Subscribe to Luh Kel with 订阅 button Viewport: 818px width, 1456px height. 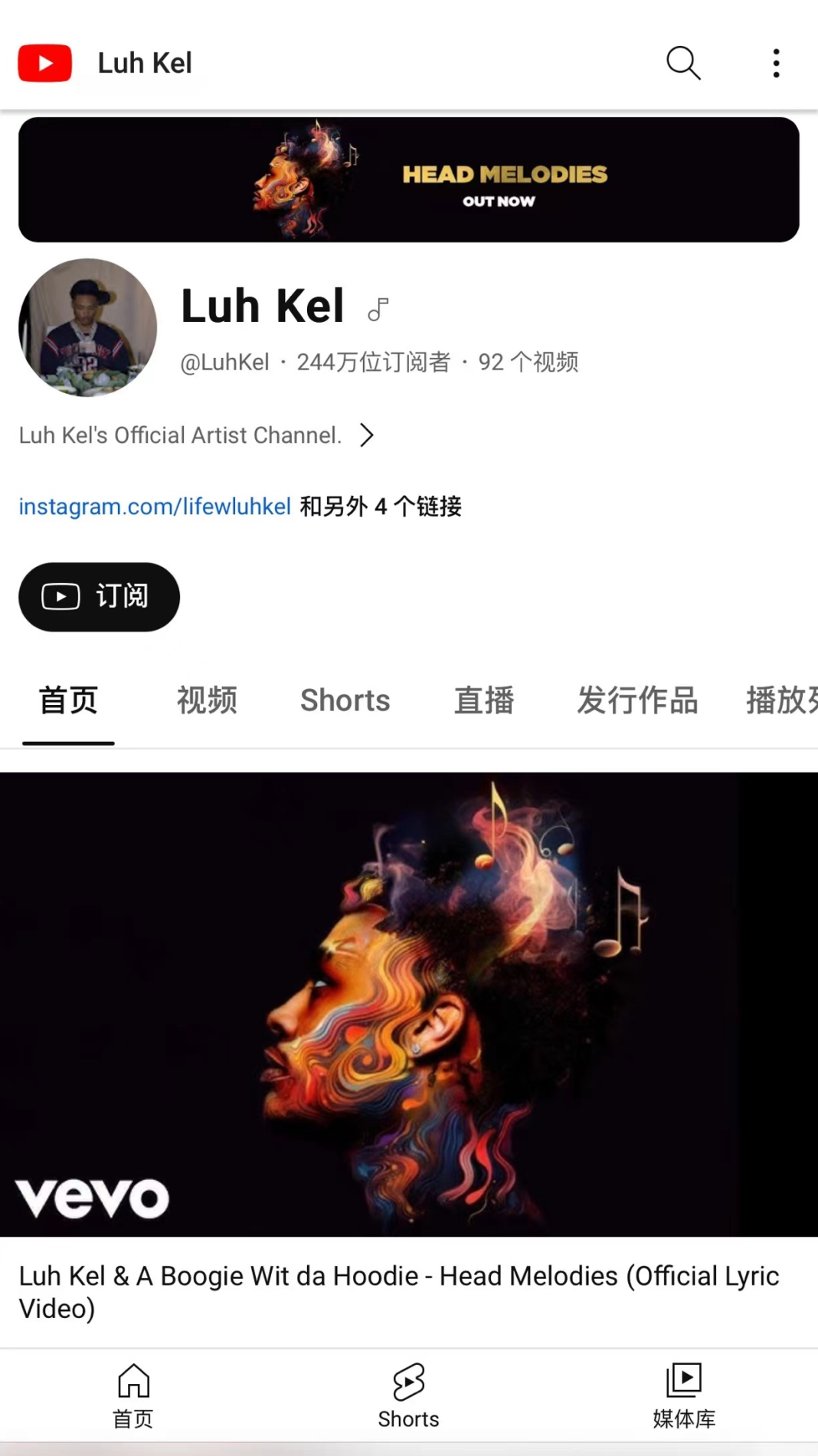(x=99, y=597)
